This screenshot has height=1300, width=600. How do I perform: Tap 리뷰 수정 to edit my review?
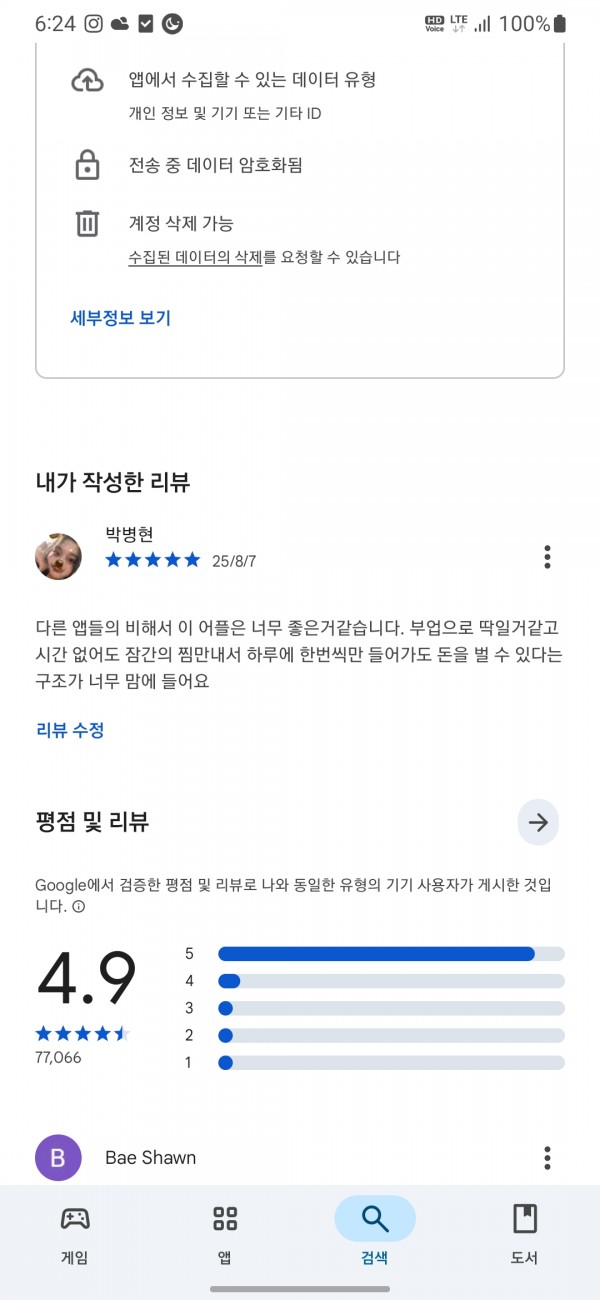click(x=70, y=730)
